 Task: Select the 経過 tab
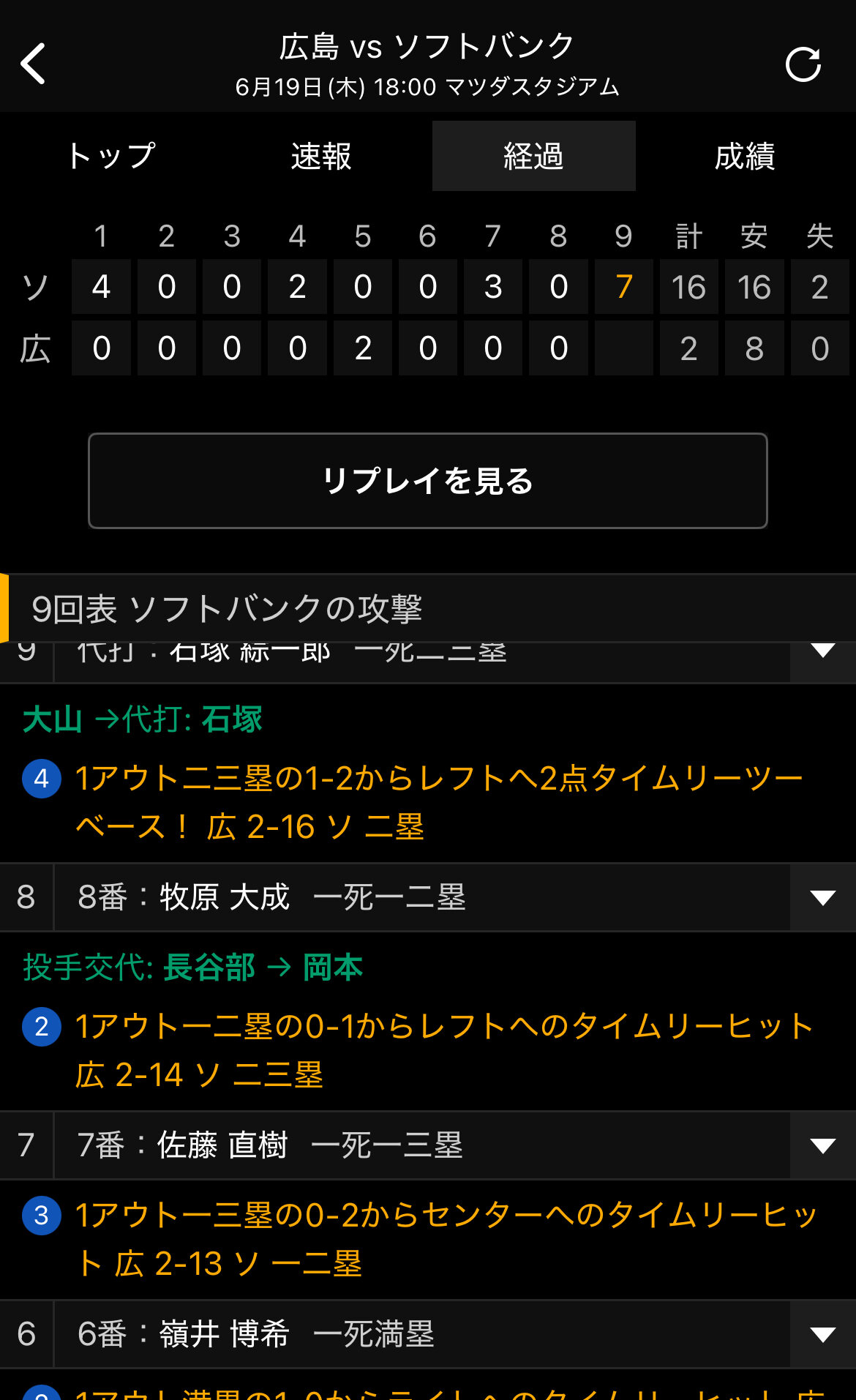click(533, 156)
